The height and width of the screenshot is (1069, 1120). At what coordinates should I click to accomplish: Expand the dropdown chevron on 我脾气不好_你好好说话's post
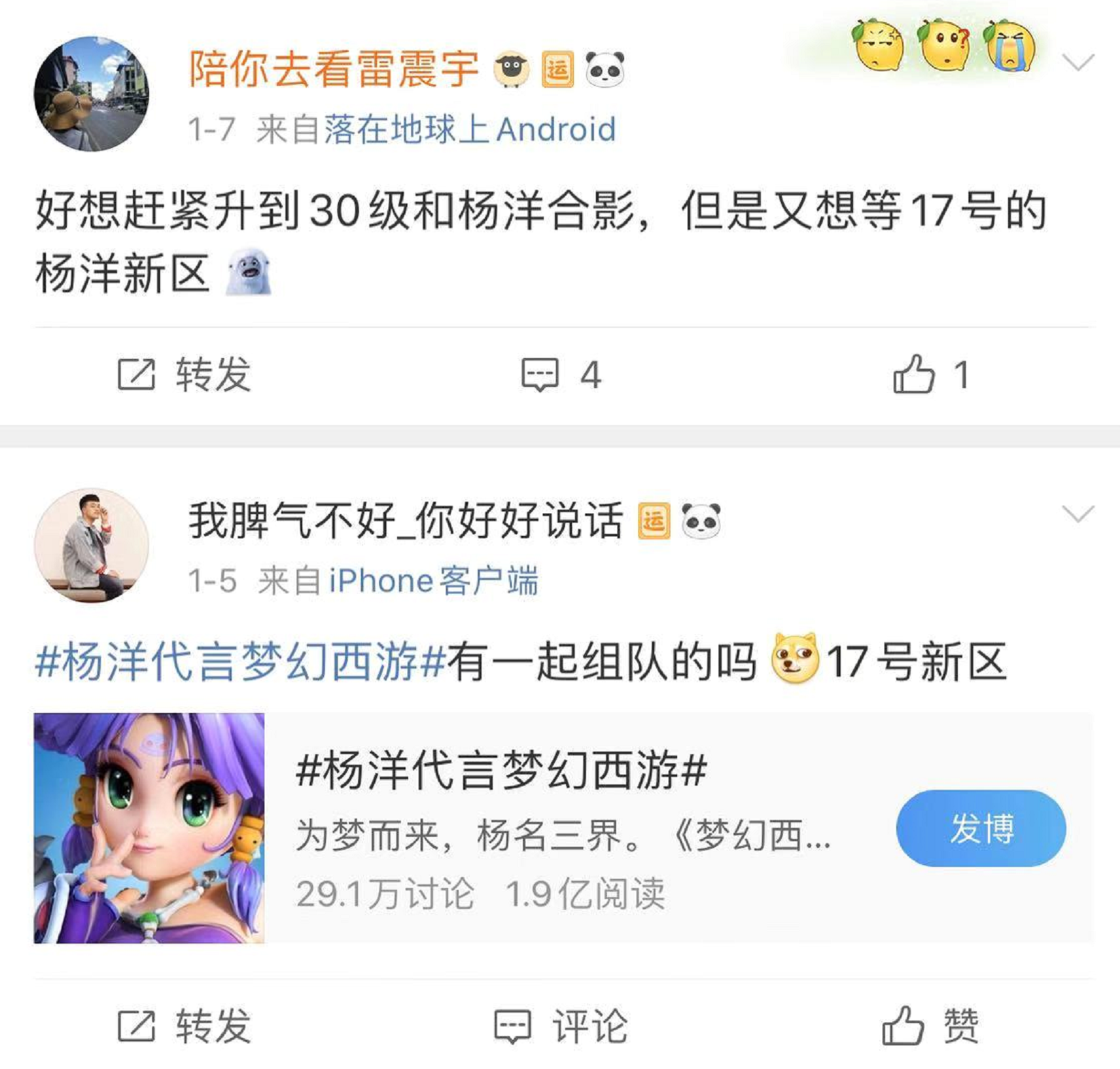pyautogui.click(x=1077, y=514)
